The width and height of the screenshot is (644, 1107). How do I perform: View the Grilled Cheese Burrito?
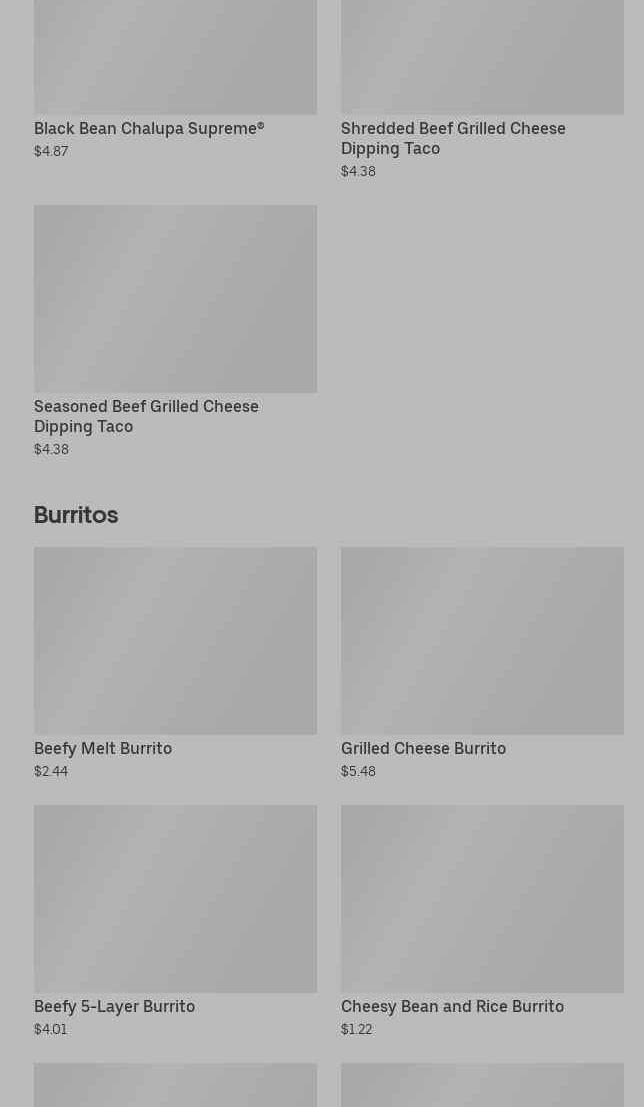click(x=482, y=663)
